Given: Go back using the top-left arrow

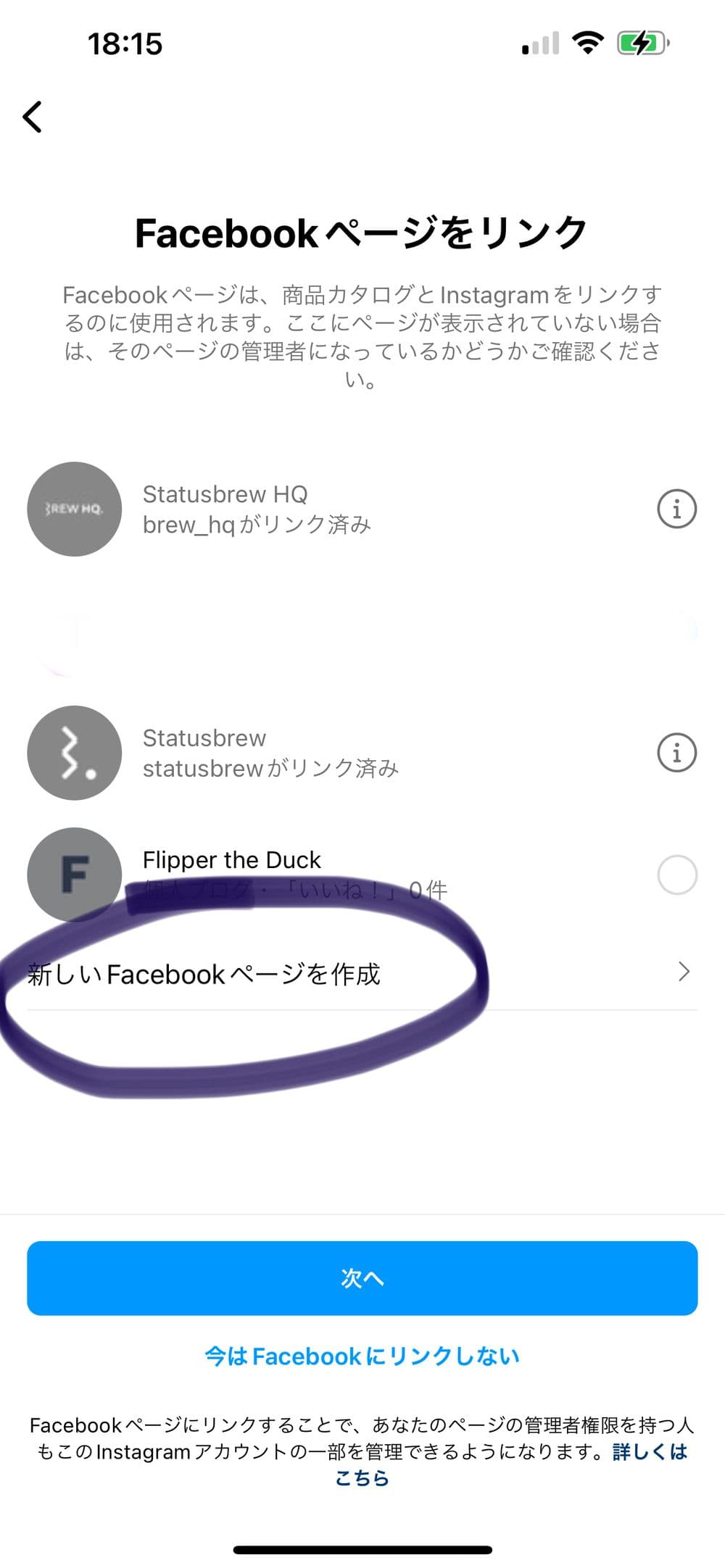Looking at the screenshot, I should pyautogui.click(x=33, y=117).
